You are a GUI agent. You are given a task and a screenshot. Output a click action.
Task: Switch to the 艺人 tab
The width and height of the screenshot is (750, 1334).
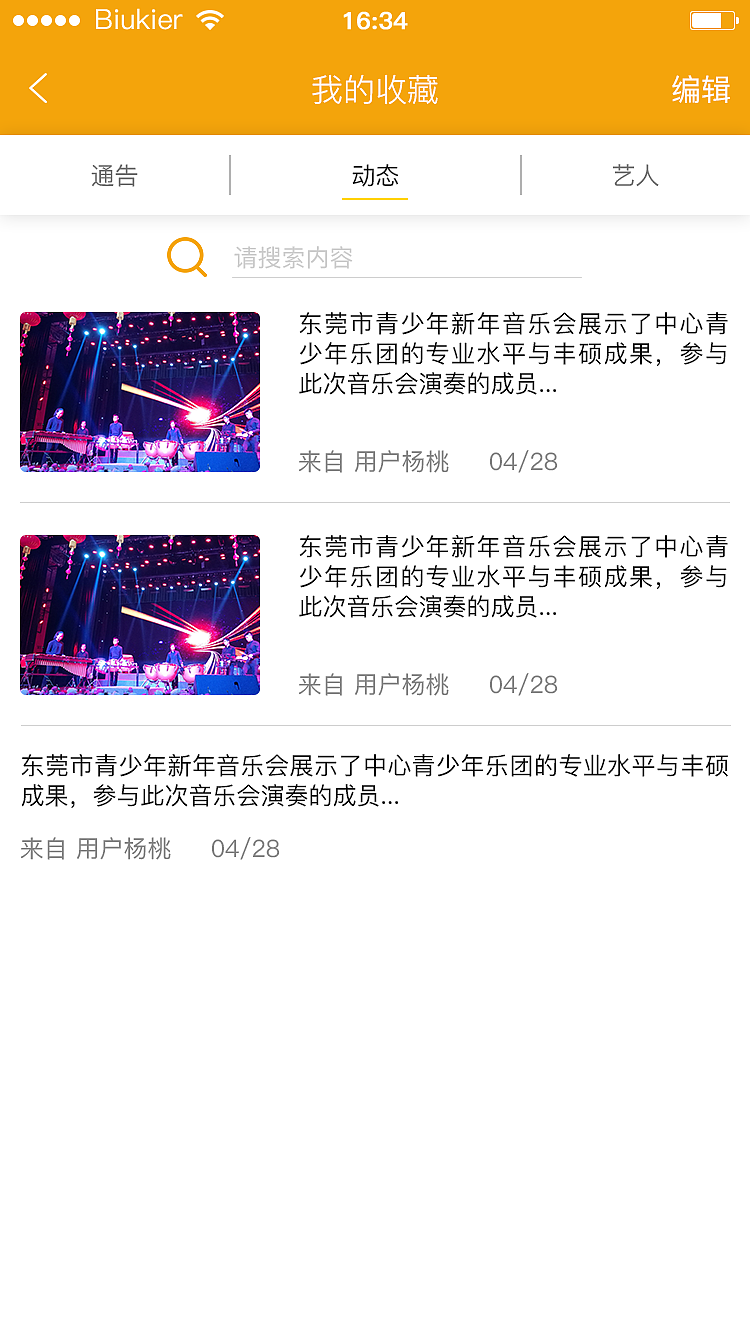coord(635,176)
